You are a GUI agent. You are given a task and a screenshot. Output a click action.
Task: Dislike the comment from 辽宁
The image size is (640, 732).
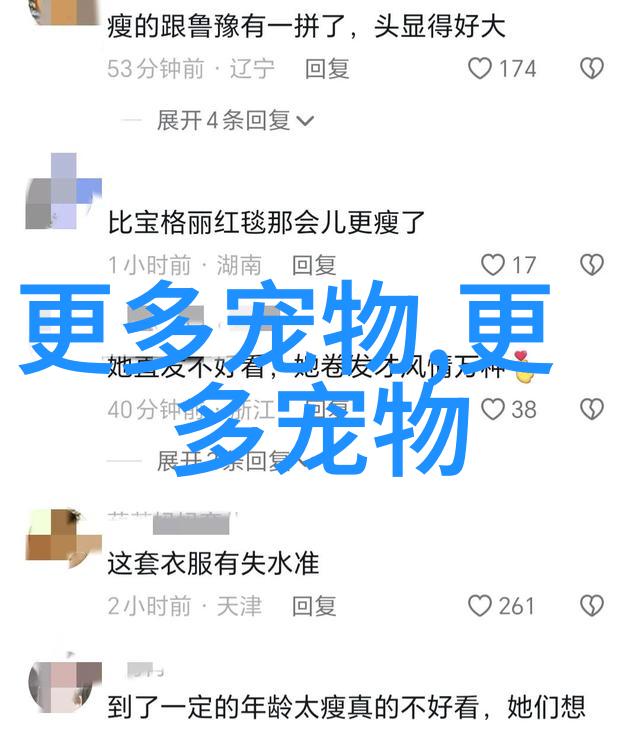592,69
